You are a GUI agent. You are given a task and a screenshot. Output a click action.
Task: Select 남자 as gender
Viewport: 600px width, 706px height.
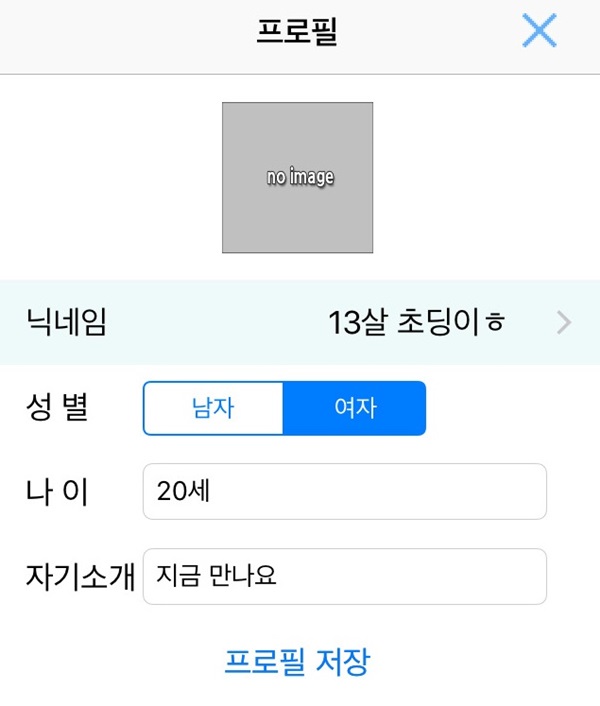[214, 408]
